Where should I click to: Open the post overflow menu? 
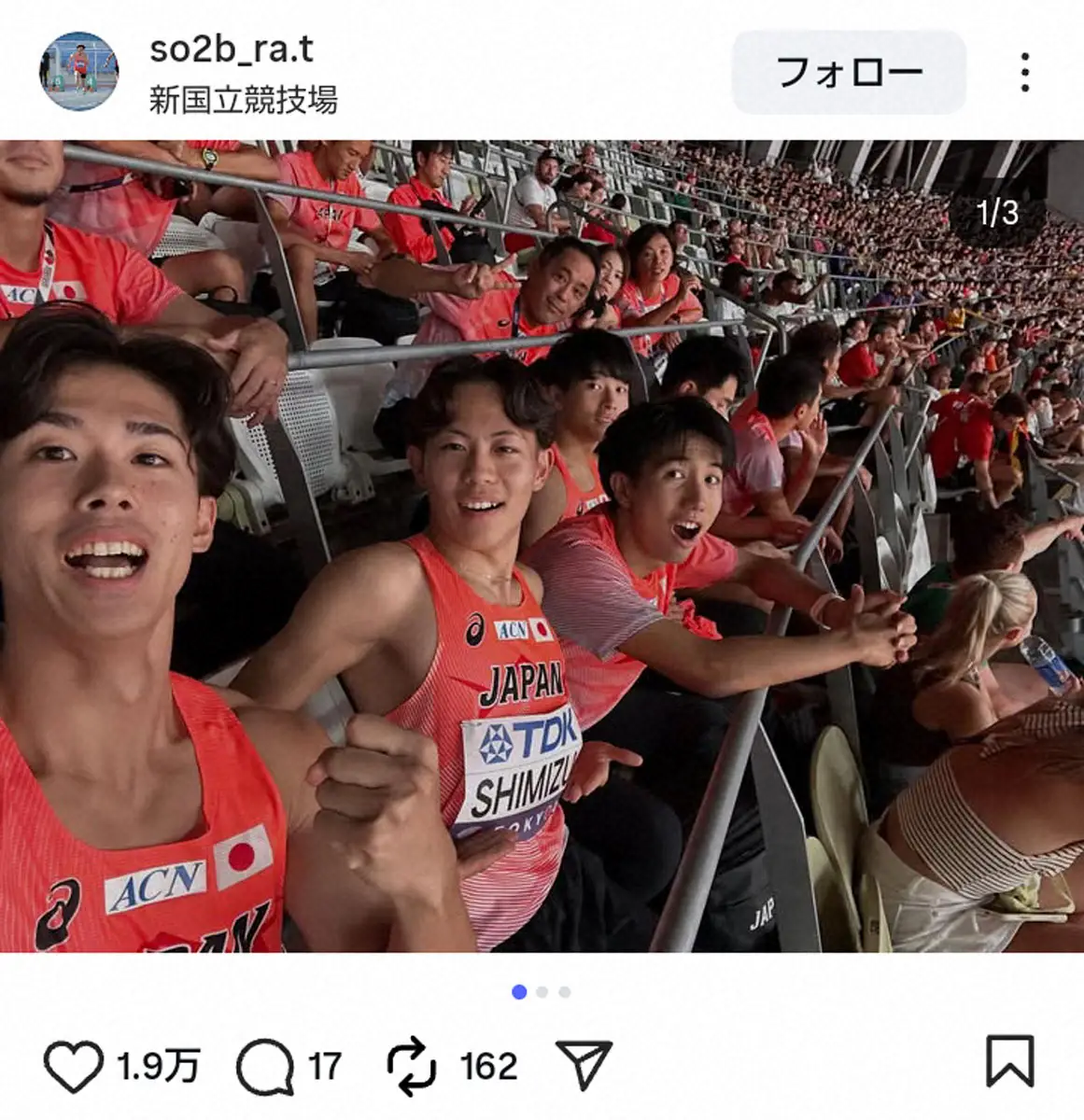coord(1024,72)
